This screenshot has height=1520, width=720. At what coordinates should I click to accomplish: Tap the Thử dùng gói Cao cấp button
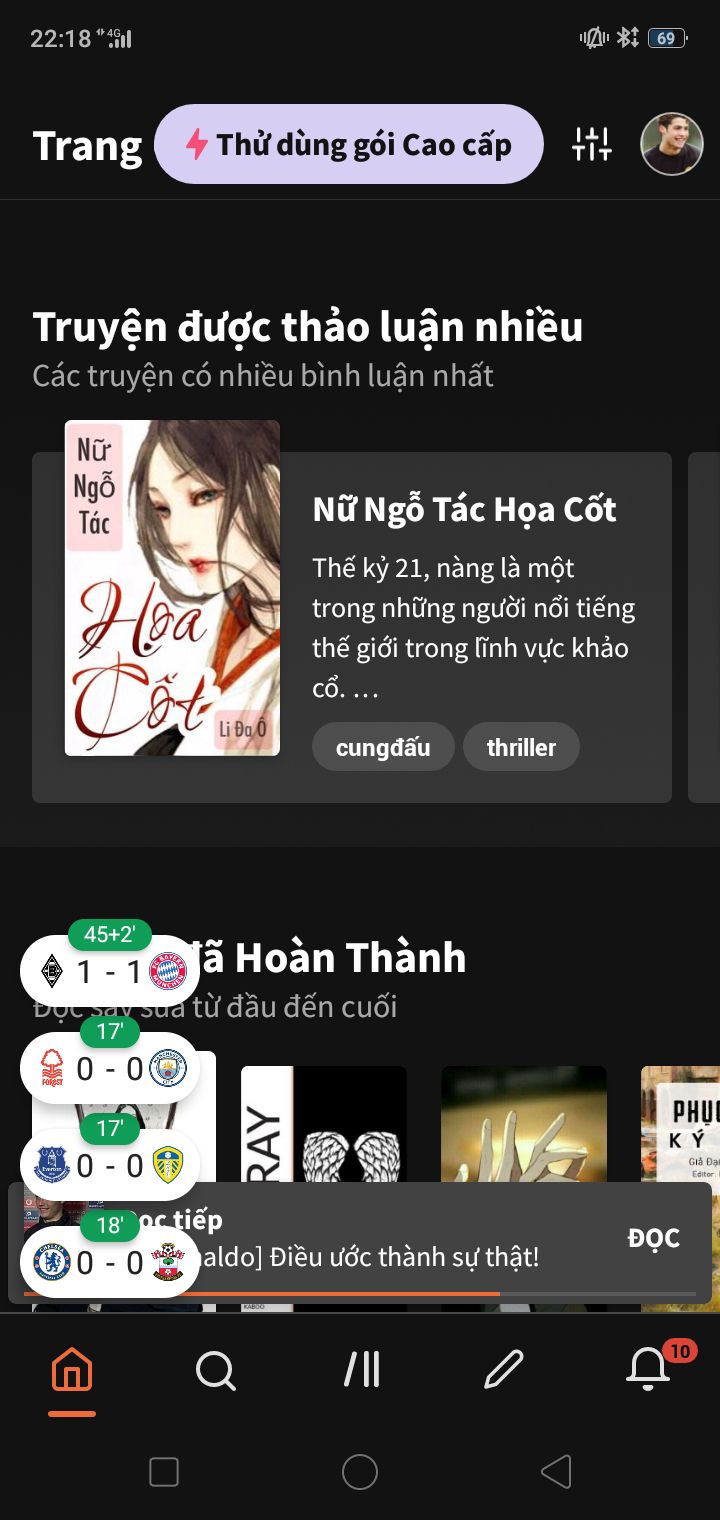[x=349, y=144]
